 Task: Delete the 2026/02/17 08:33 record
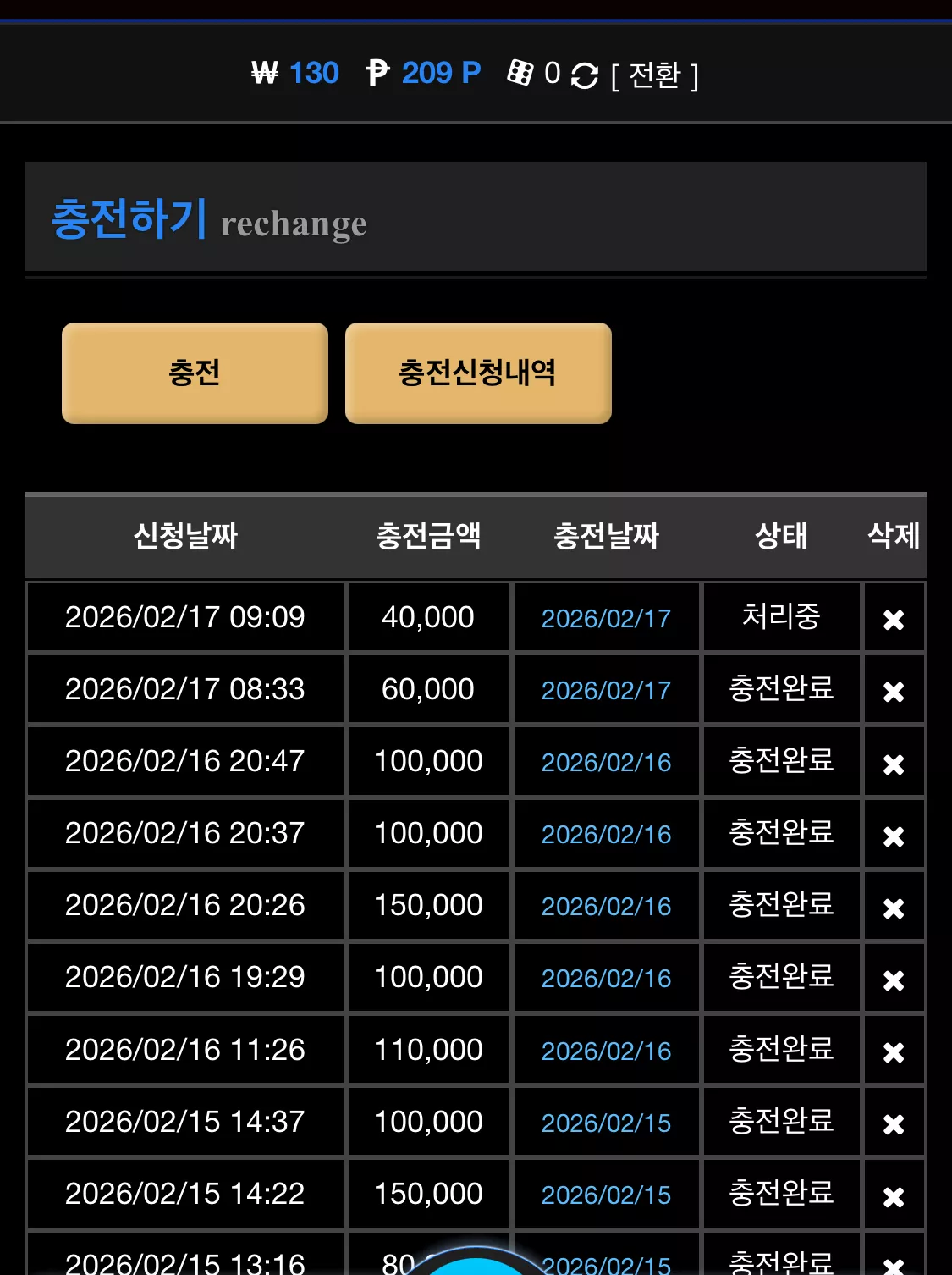[894, 692]
